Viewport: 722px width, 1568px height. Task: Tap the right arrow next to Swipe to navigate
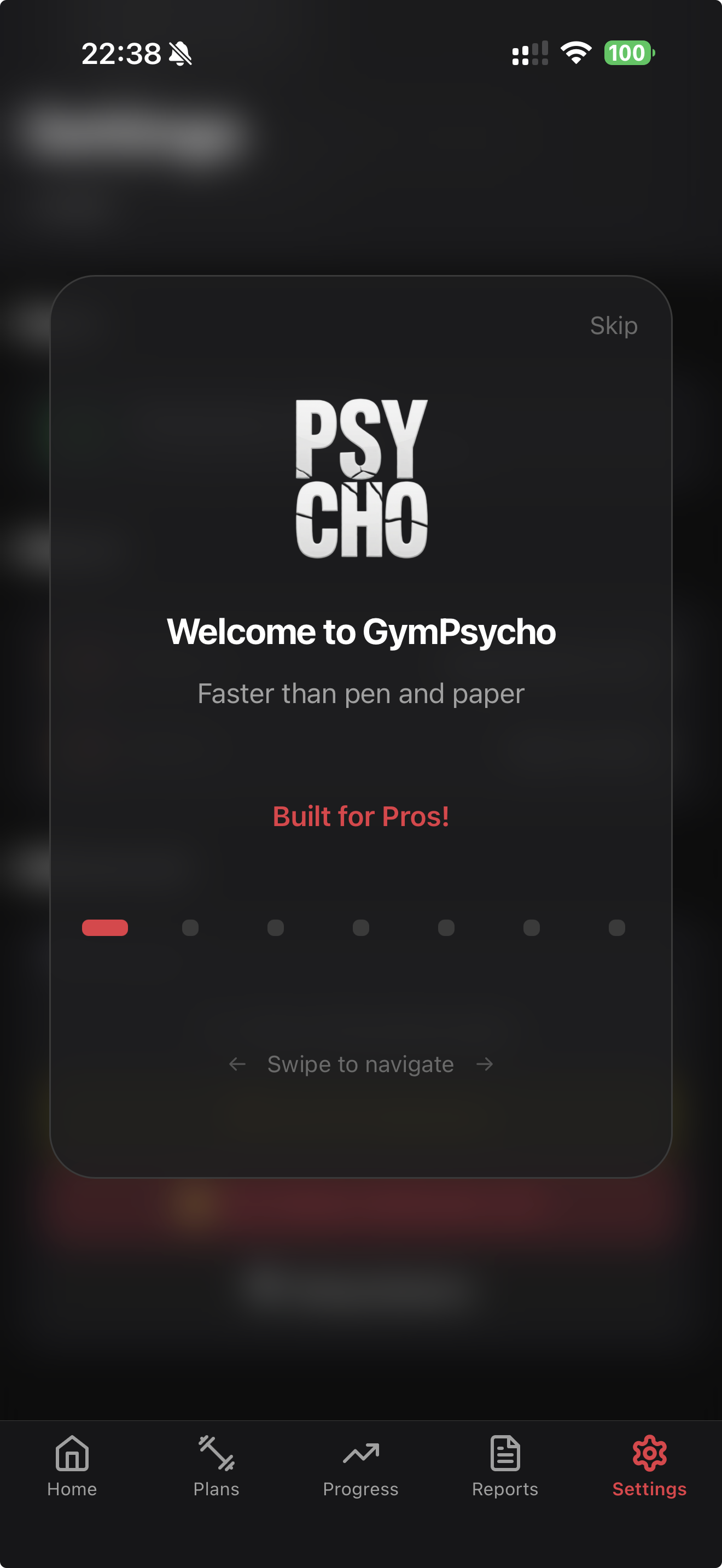click(x=485, y=1064)
